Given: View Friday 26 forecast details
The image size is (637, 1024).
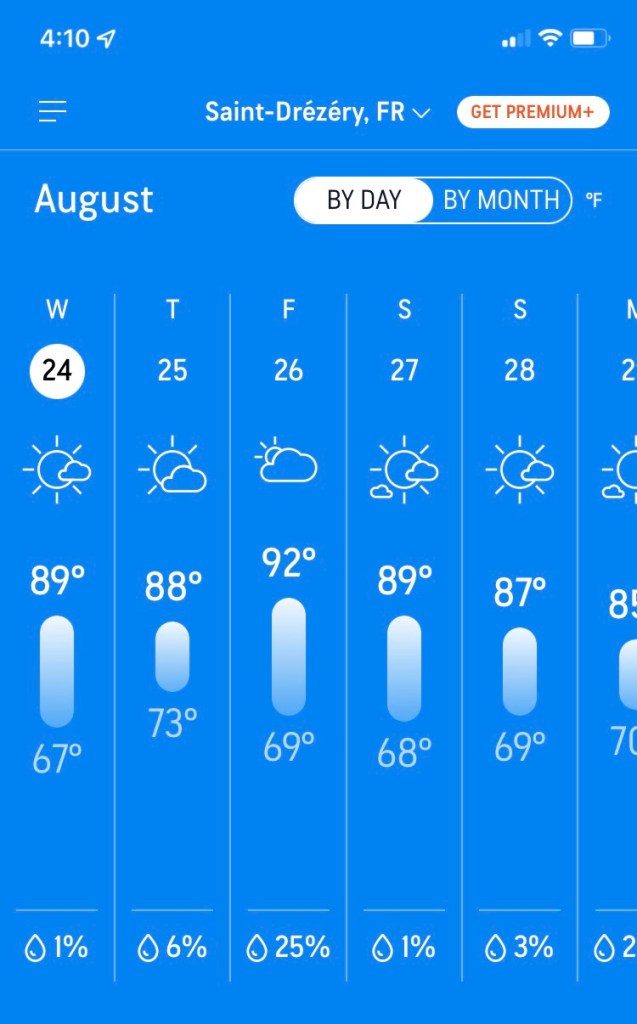Looking at the screenshot, I should point(289,371).
